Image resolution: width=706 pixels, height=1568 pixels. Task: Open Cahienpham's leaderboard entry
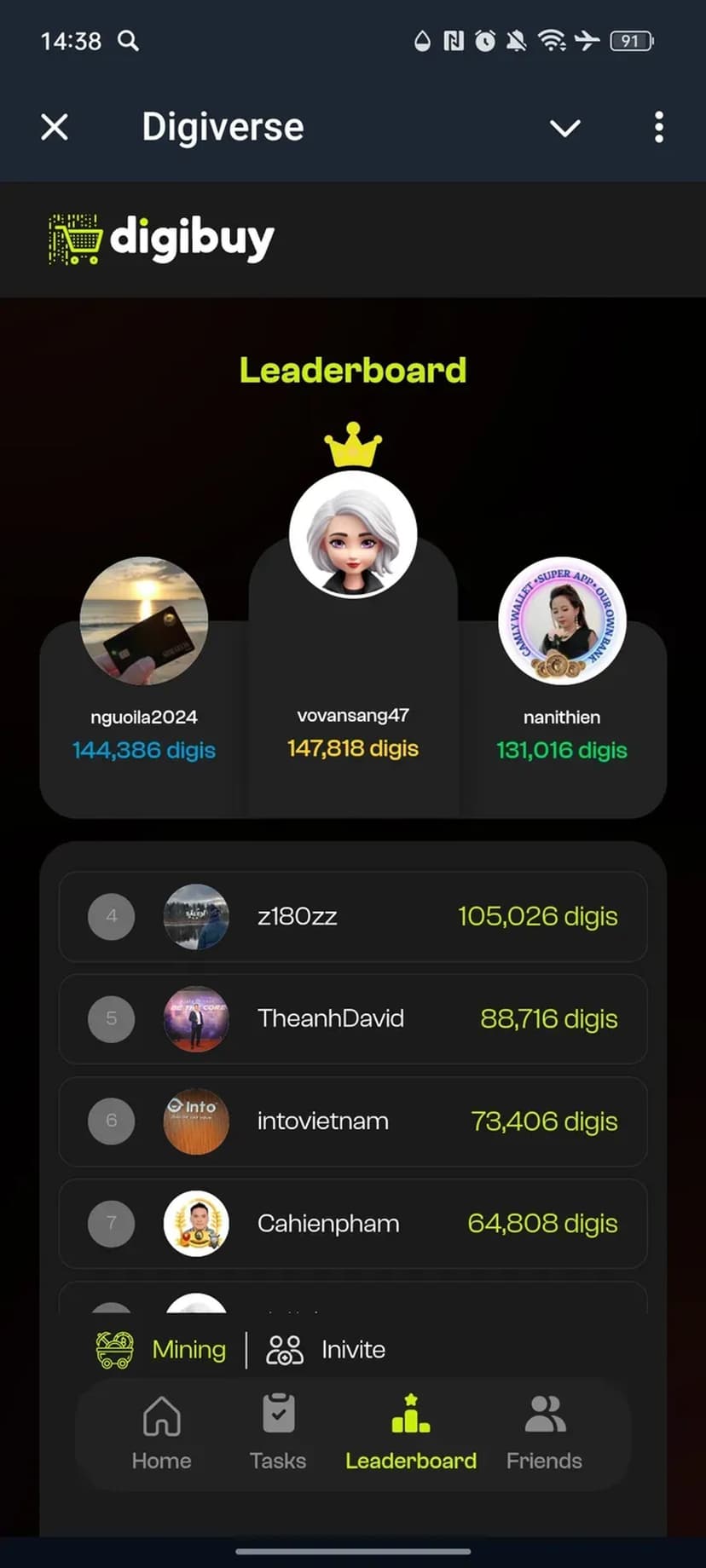pyautogui.click(x=352, y=1224)
